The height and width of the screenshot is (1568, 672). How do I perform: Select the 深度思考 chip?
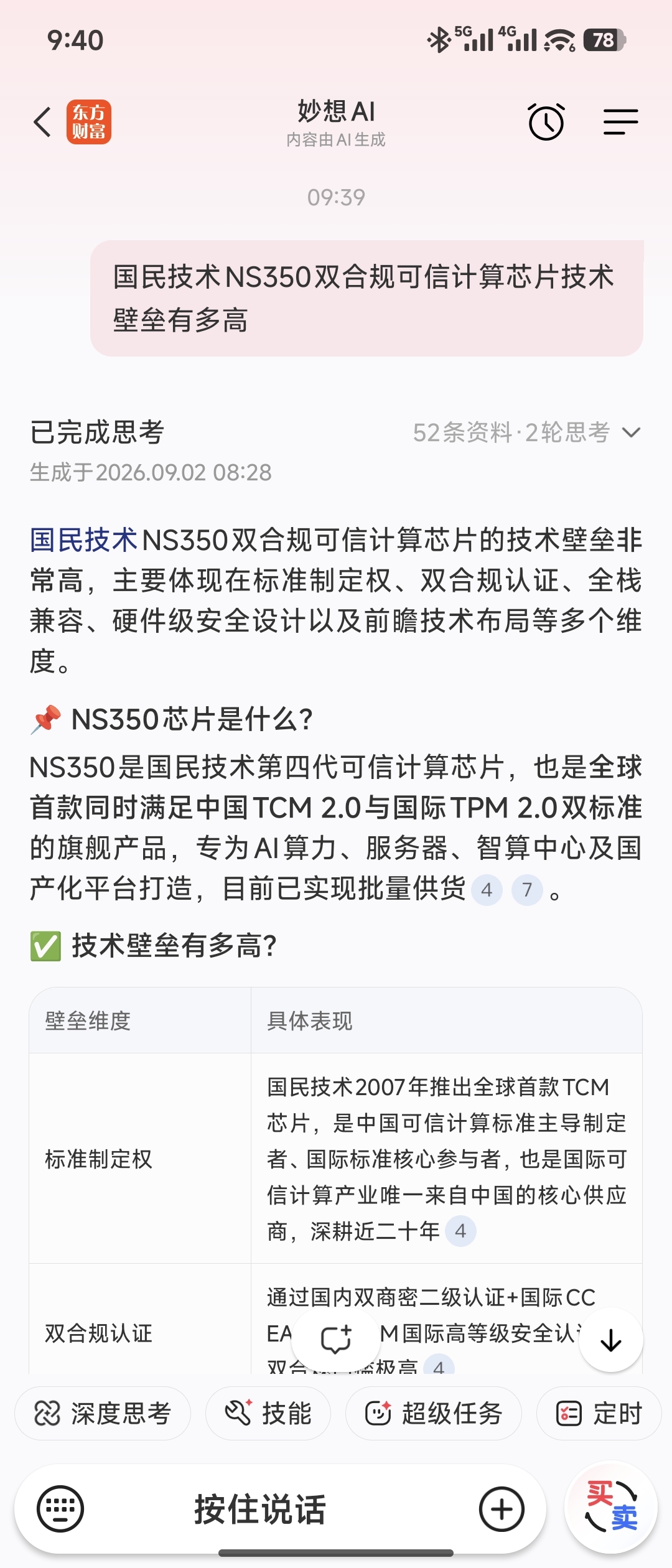pos(103,1413)
